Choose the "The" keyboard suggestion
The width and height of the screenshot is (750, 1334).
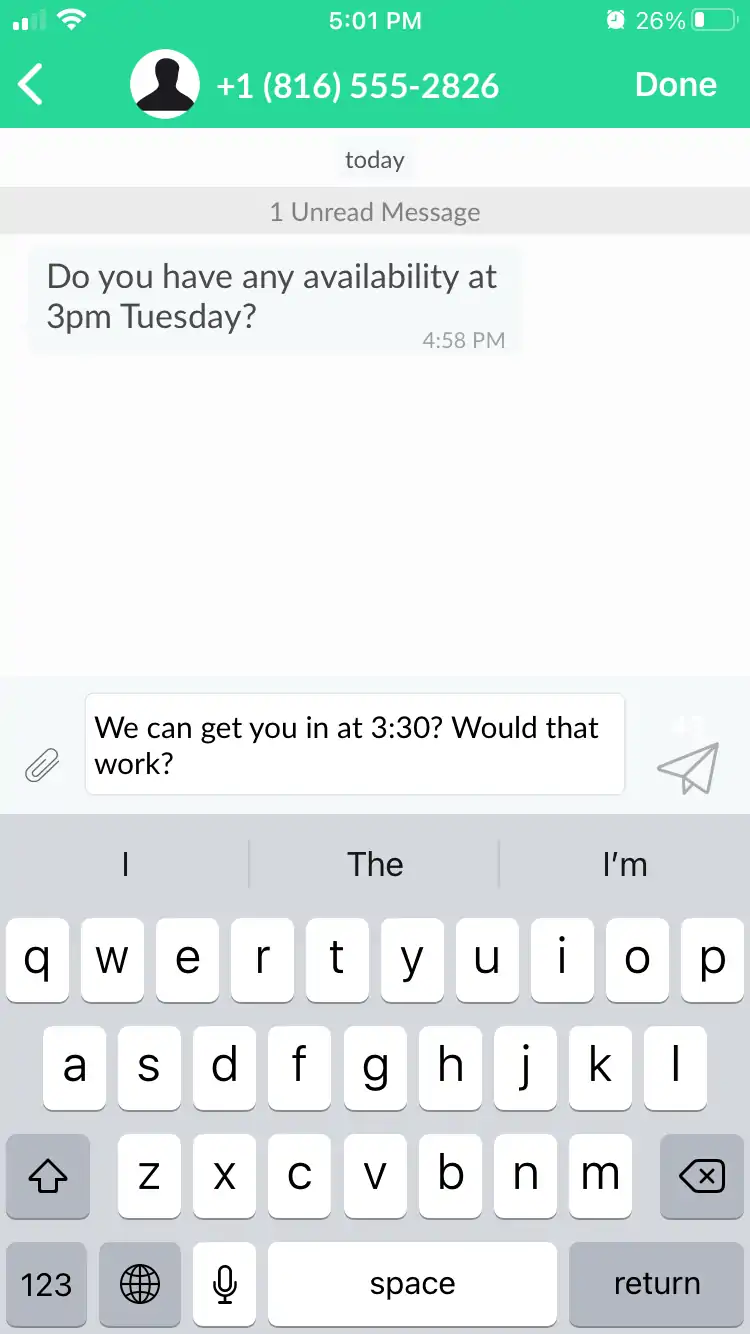[374, 864]
